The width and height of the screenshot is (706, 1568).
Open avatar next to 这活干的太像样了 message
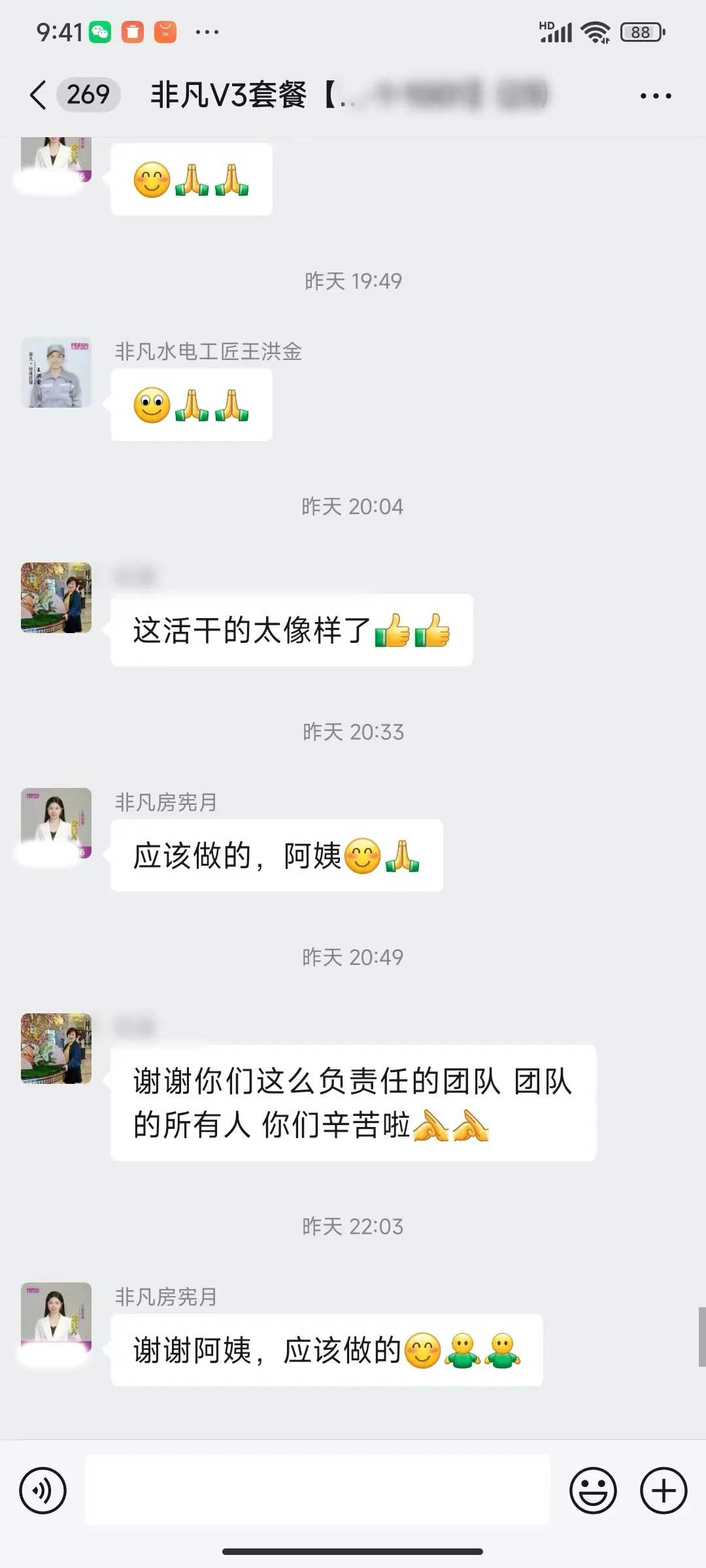point(56,598)
